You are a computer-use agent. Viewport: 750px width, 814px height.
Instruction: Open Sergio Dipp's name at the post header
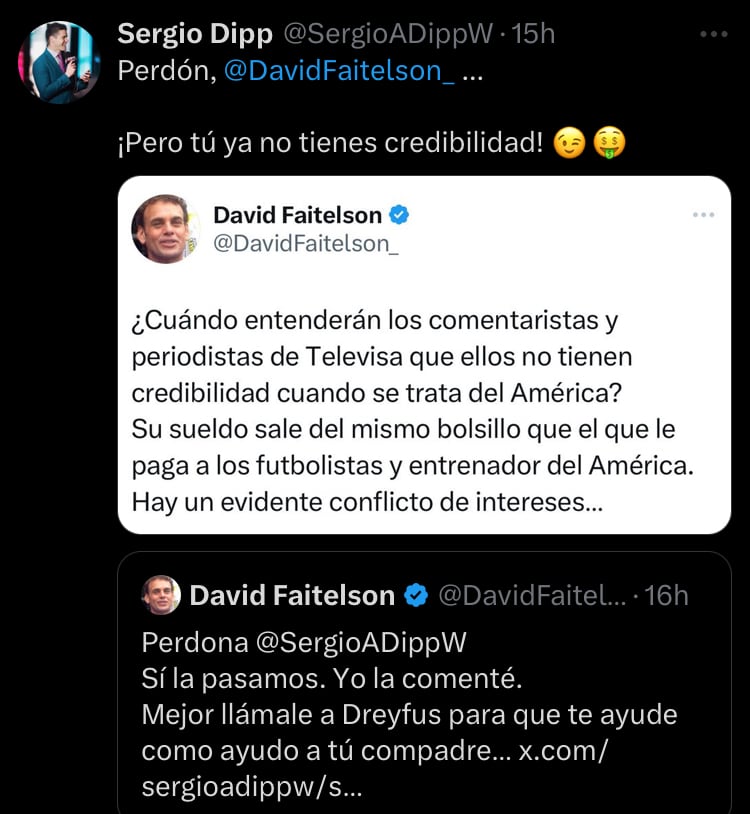(194, 34)
